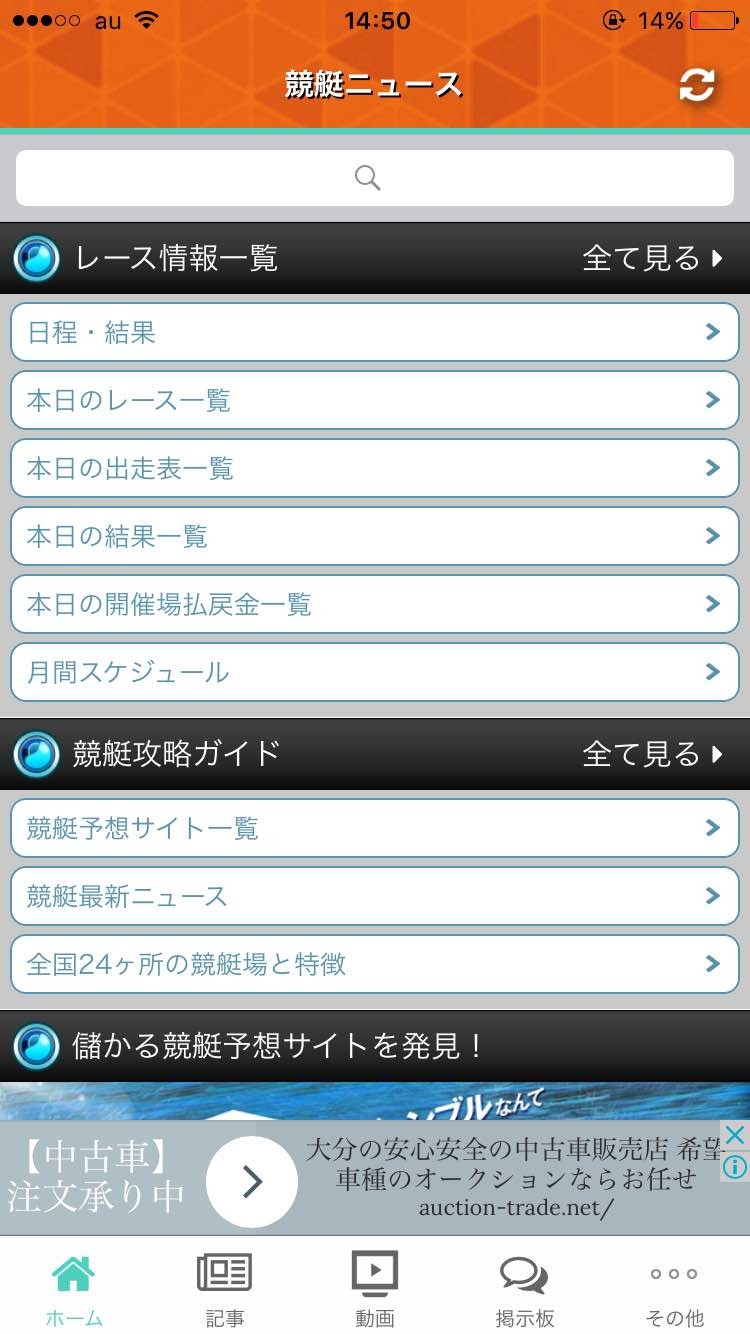The width and height of the screenshot is (750, 1334).
Task: Open 月間スケジュール
Action: [x=375, y=672]
